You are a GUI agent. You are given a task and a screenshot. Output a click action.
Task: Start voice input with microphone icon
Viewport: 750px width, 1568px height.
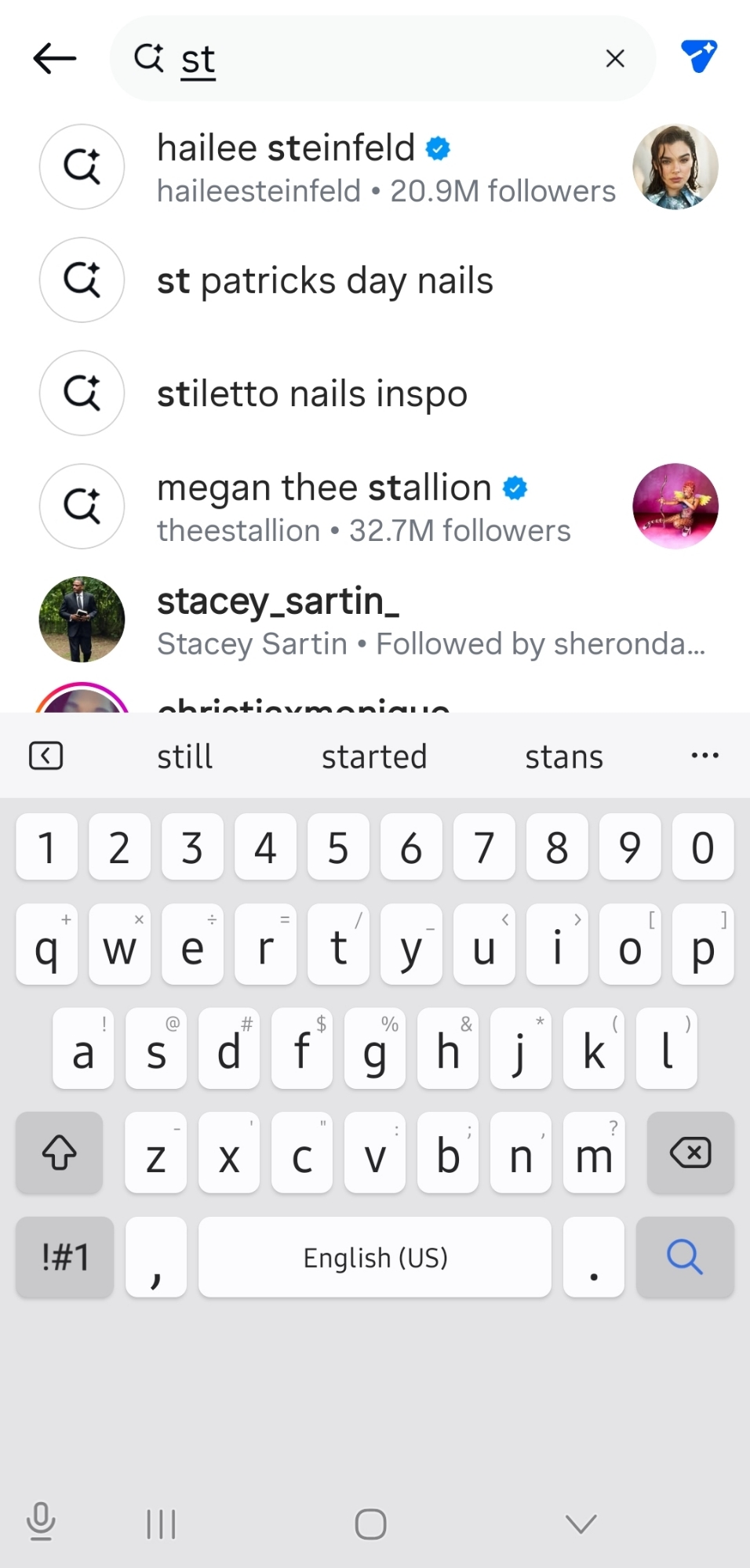coord(41,1521)
